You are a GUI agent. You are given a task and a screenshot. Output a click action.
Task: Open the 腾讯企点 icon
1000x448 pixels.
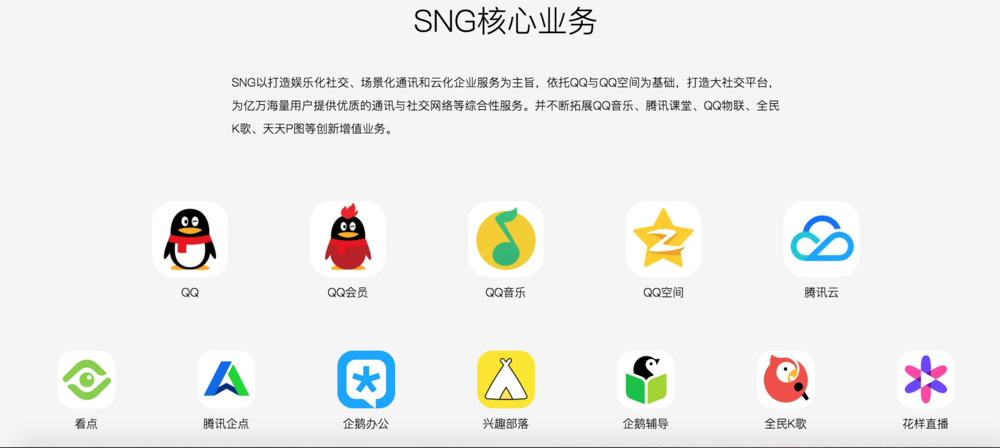(x=226, y=379)
